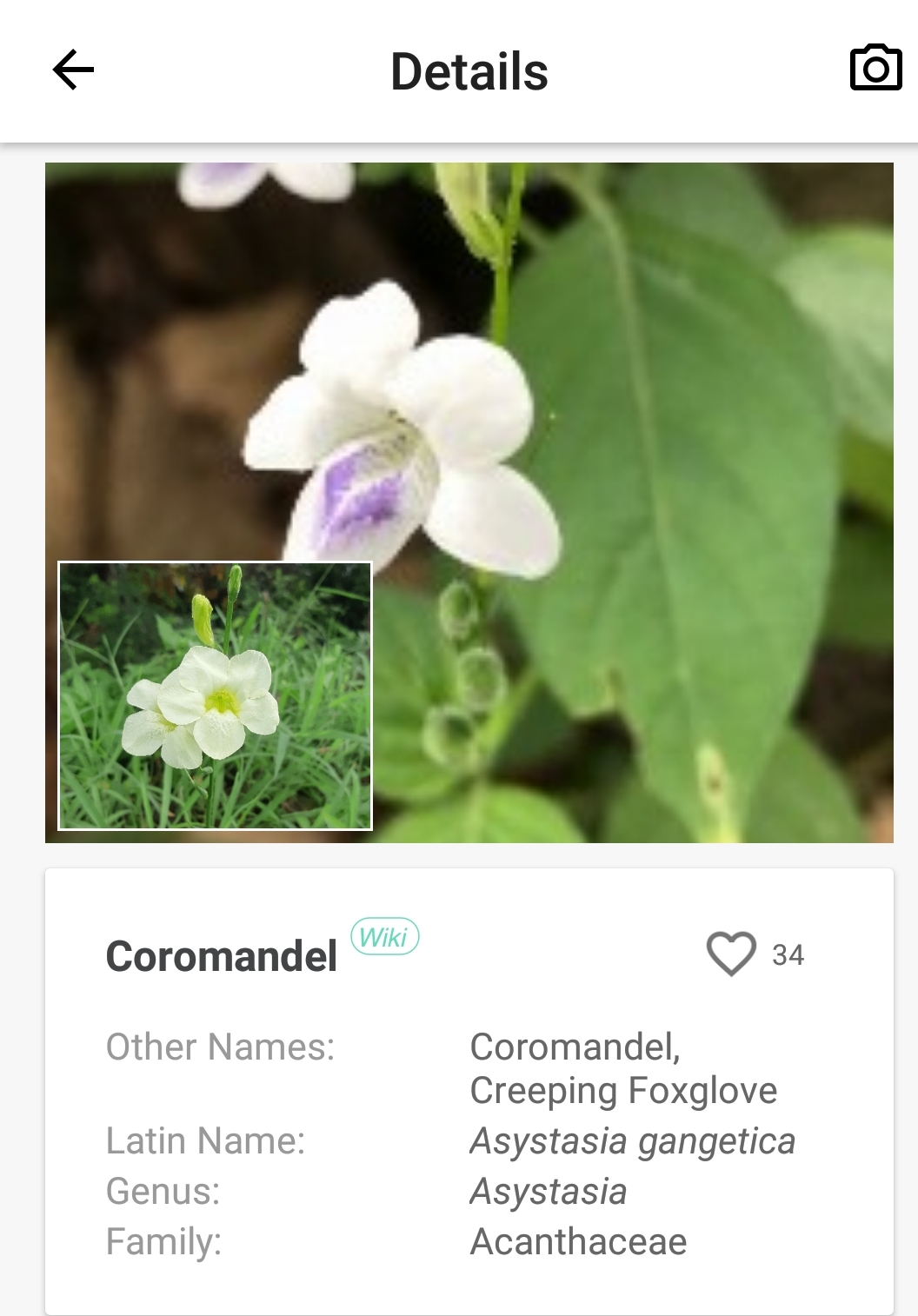View the large Coromandel flower image
Image resolution: width=918 pixels, height=1316 pixels.
609,435
